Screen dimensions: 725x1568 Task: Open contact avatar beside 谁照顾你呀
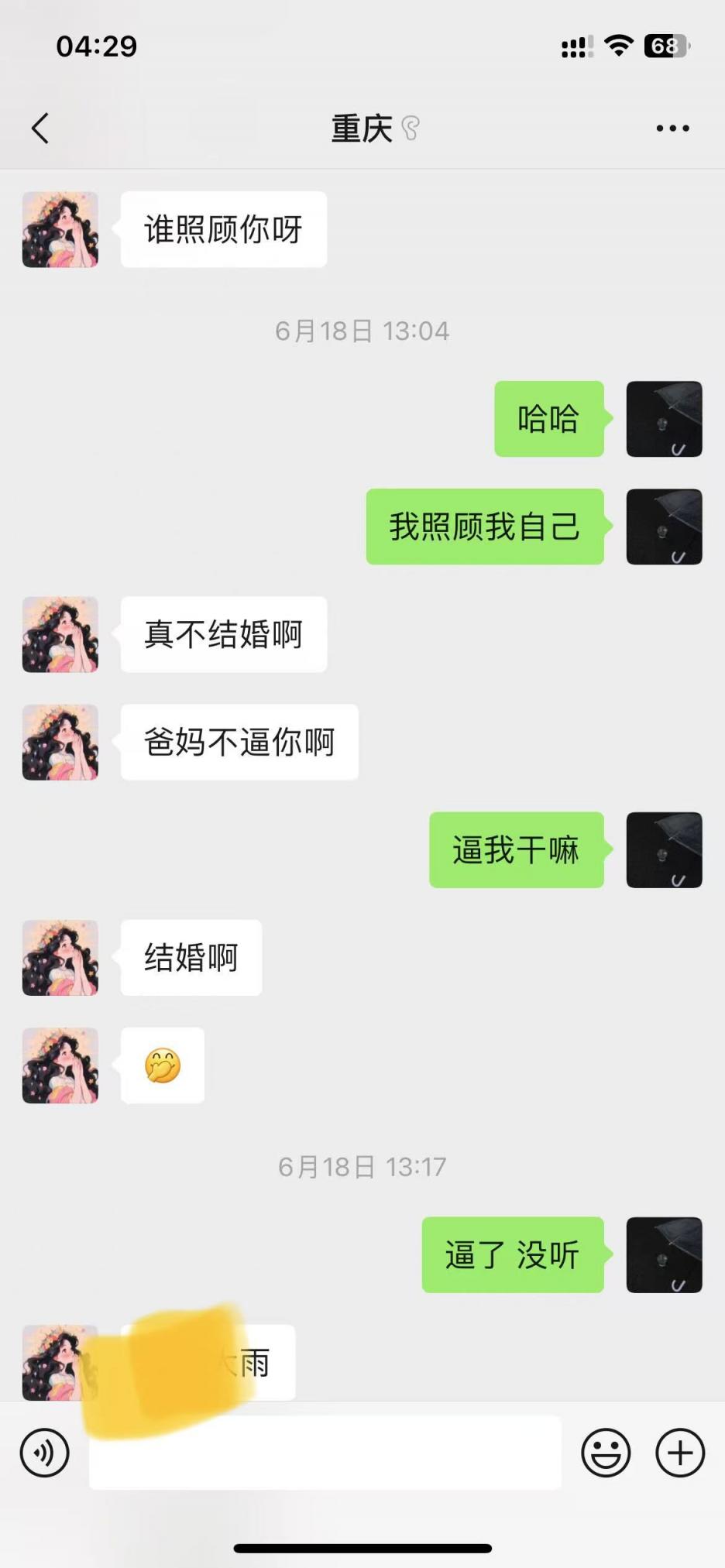[60, 230]
